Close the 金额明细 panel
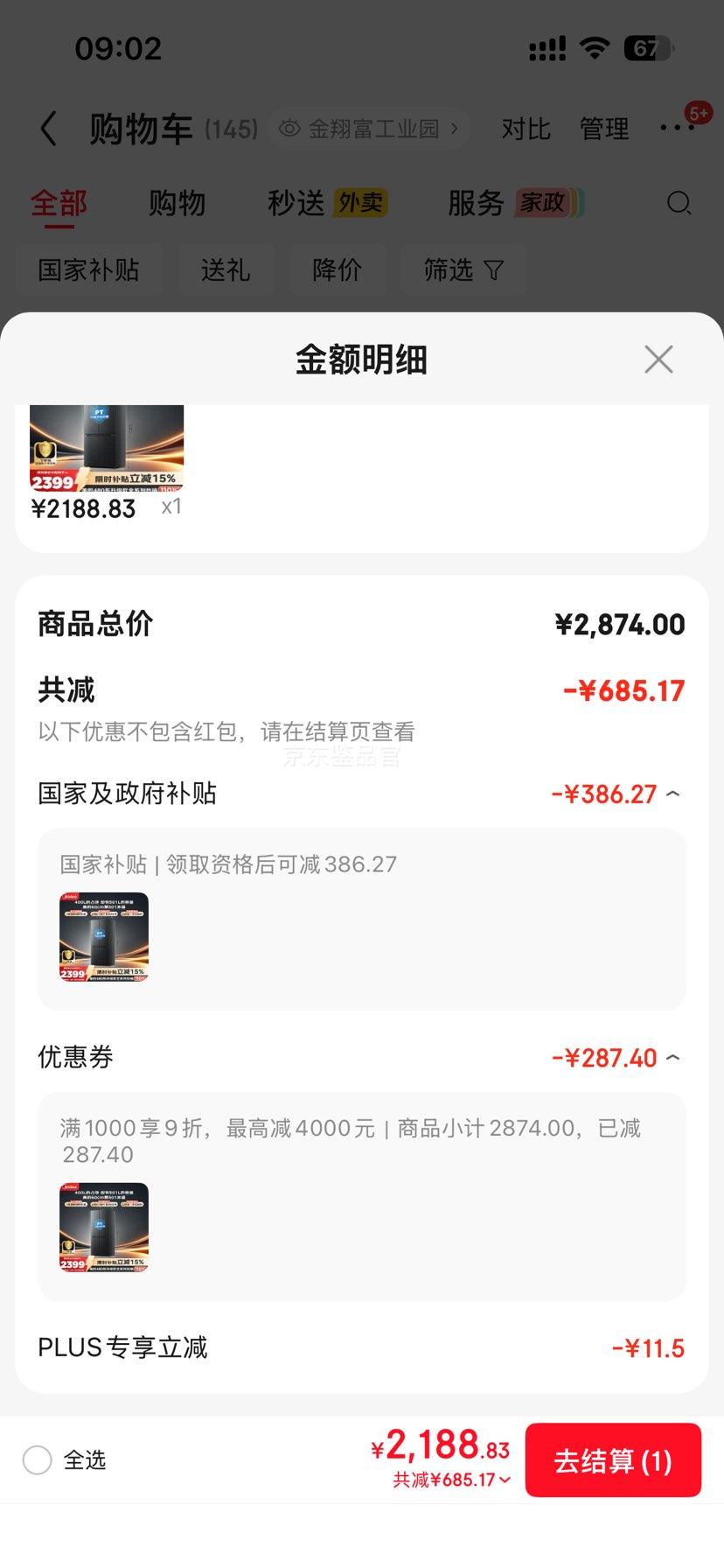The width and height of the screenshot is (724, 1568). click(x=658, y=359)
